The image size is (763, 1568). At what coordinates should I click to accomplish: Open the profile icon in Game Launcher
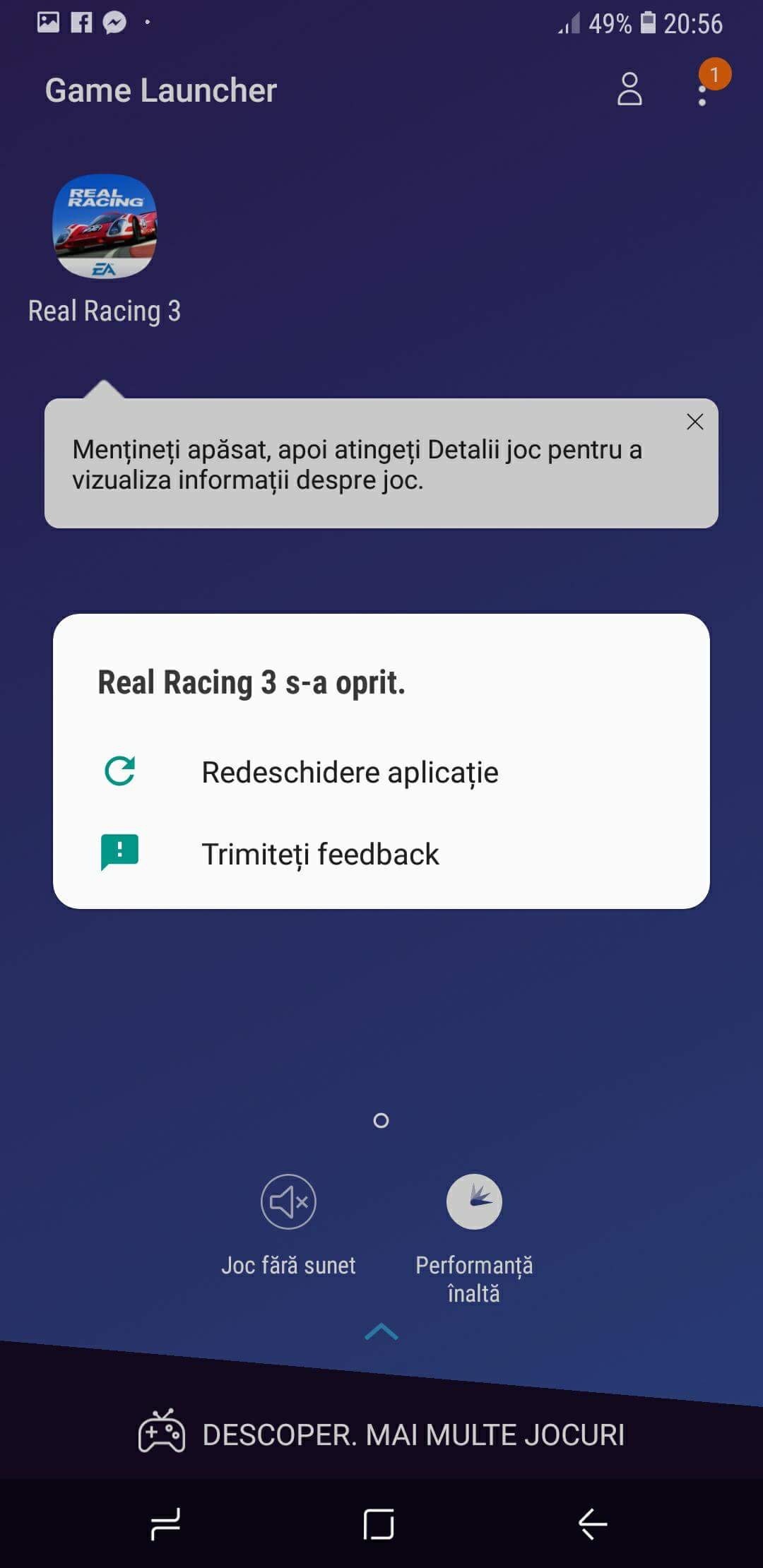click(629, 89)
